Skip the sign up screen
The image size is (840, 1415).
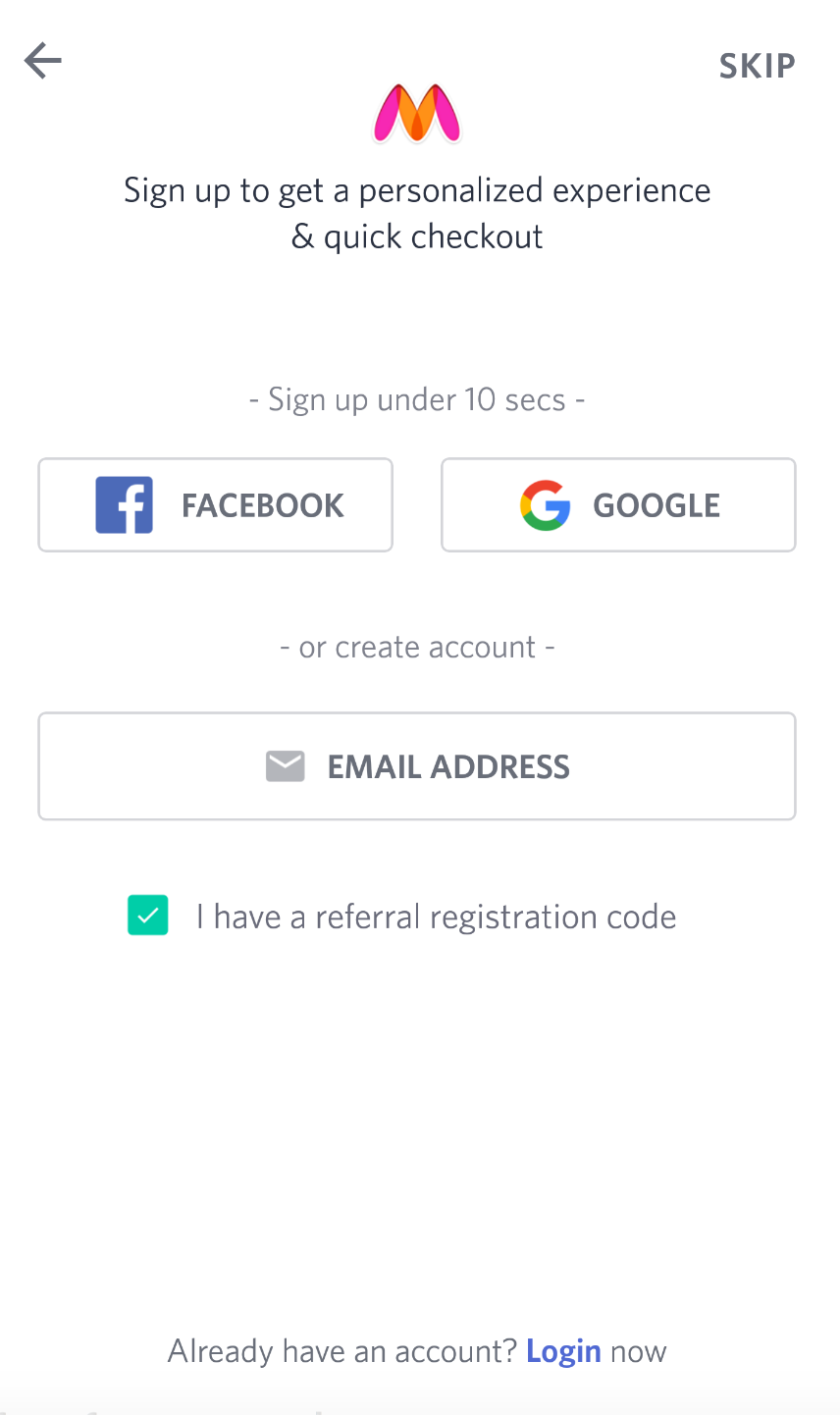pos(757,66)
